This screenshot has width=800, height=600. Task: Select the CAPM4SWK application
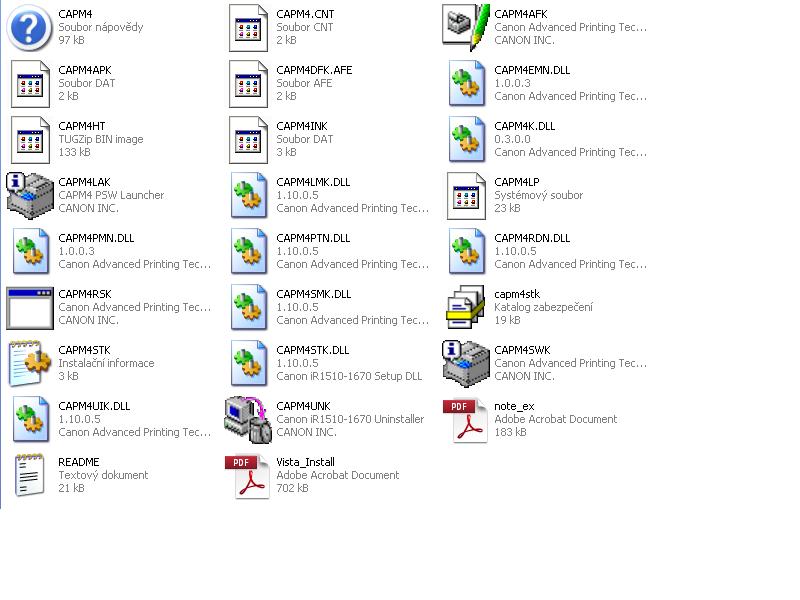pyautogui.click(x=466, y=363)
